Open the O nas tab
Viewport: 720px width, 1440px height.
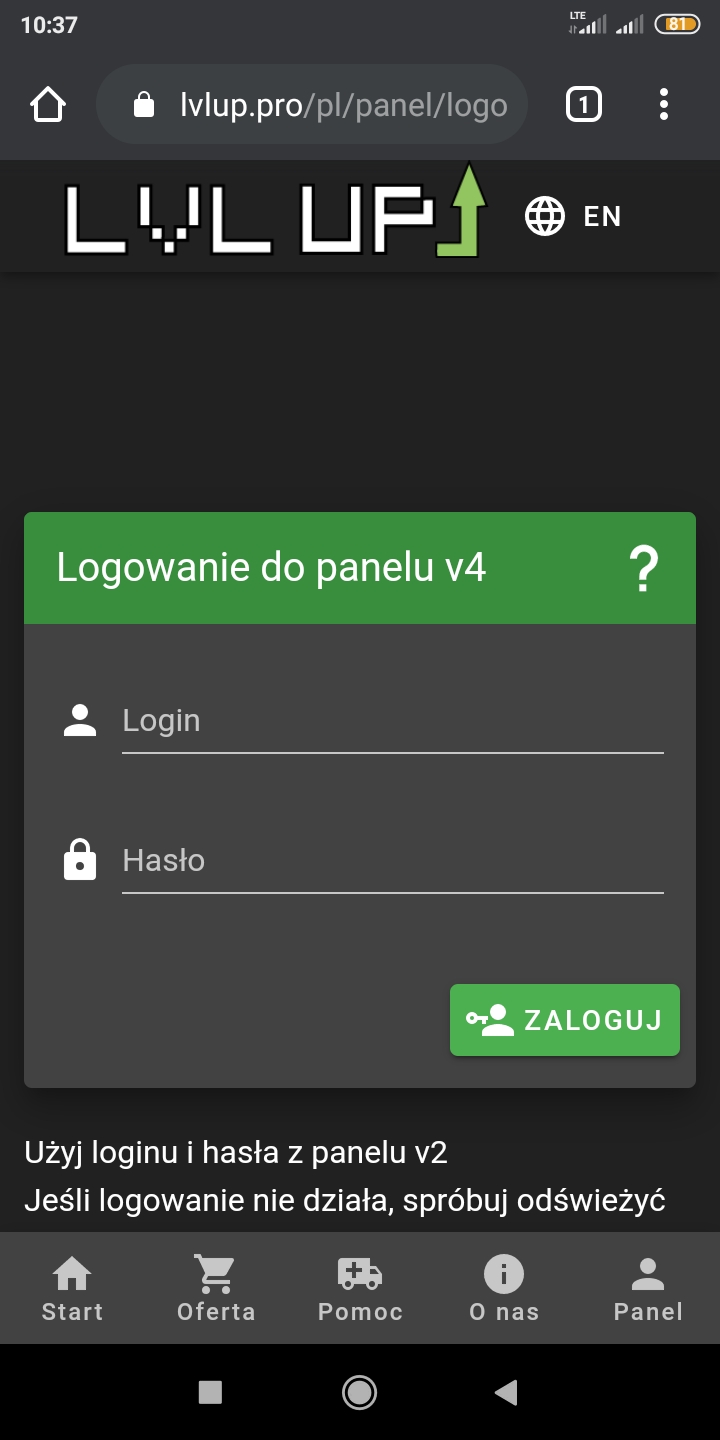click(x=504, y=1289)
